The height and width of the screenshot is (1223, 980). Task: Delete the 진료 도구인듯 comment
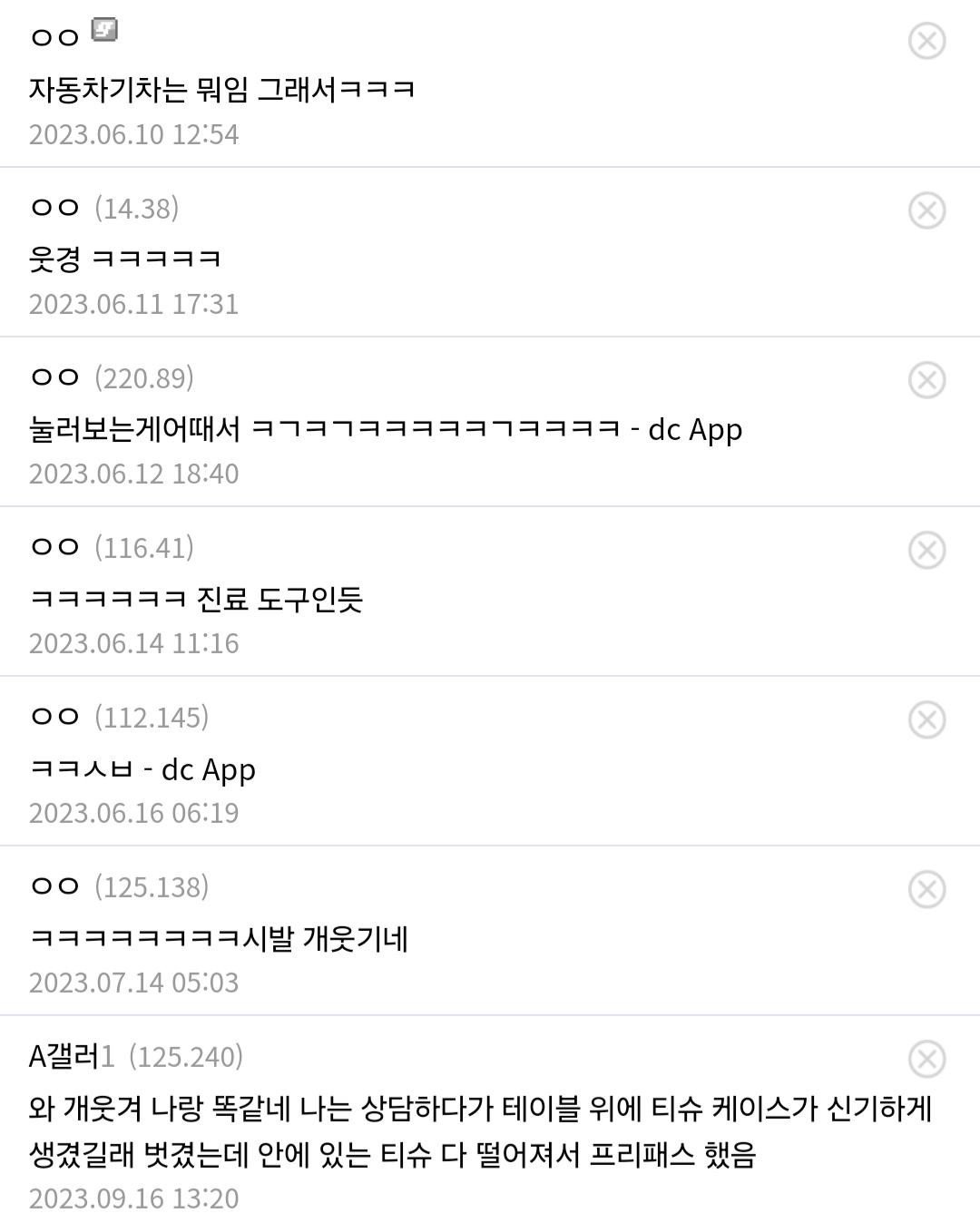(x=926, y=550)
